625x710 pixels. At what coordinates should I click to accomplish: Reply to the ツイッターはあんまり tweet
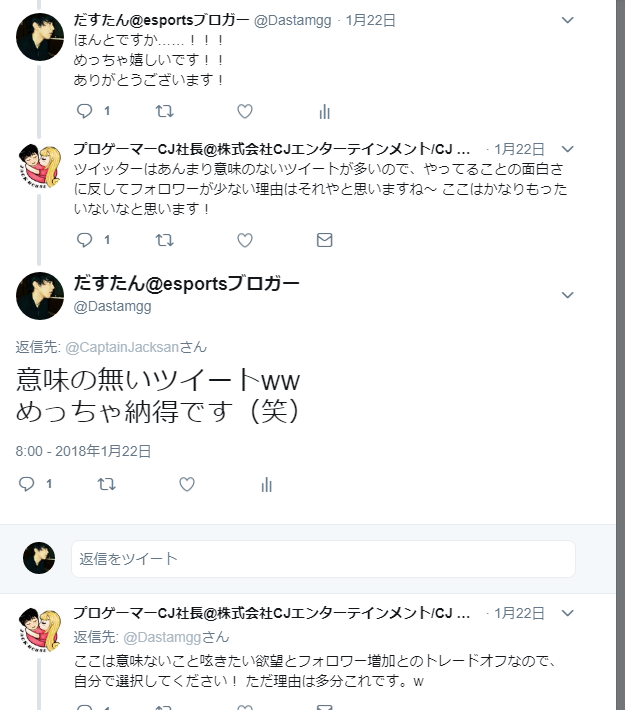(85, 240)
